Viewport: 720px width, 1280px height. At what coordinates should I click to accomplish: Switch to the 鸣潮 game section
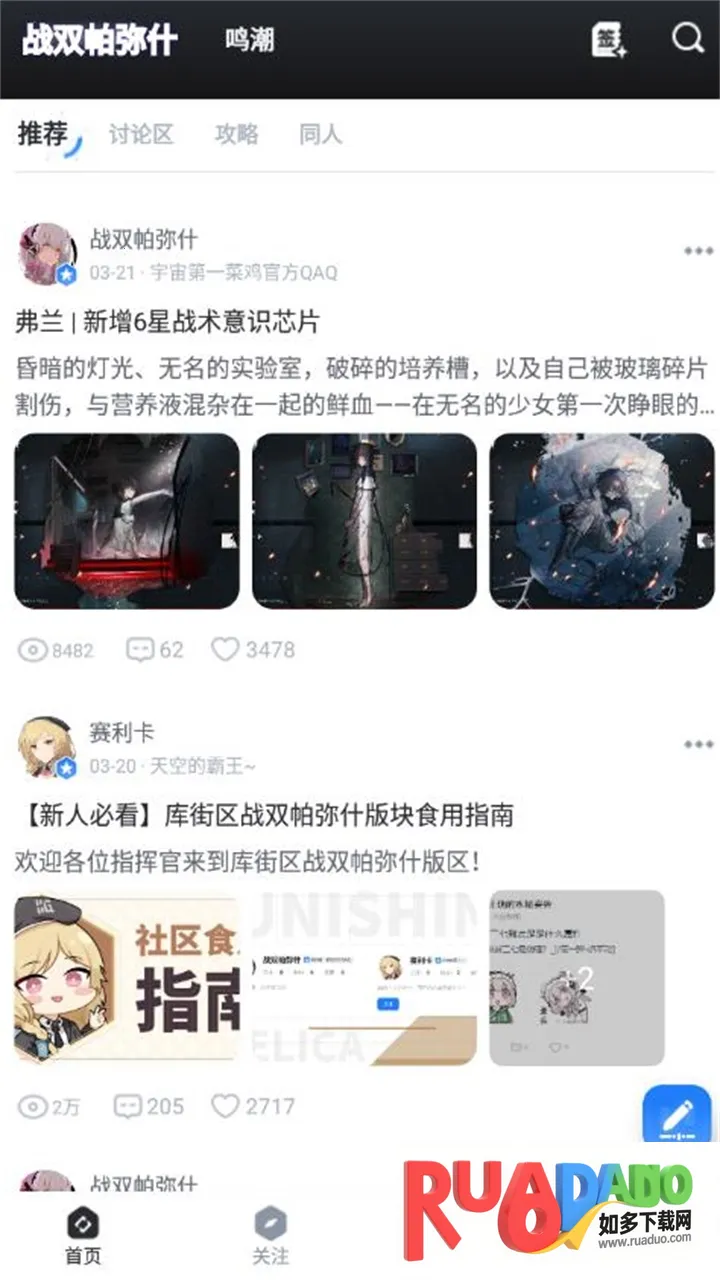[x=249, y=40]
